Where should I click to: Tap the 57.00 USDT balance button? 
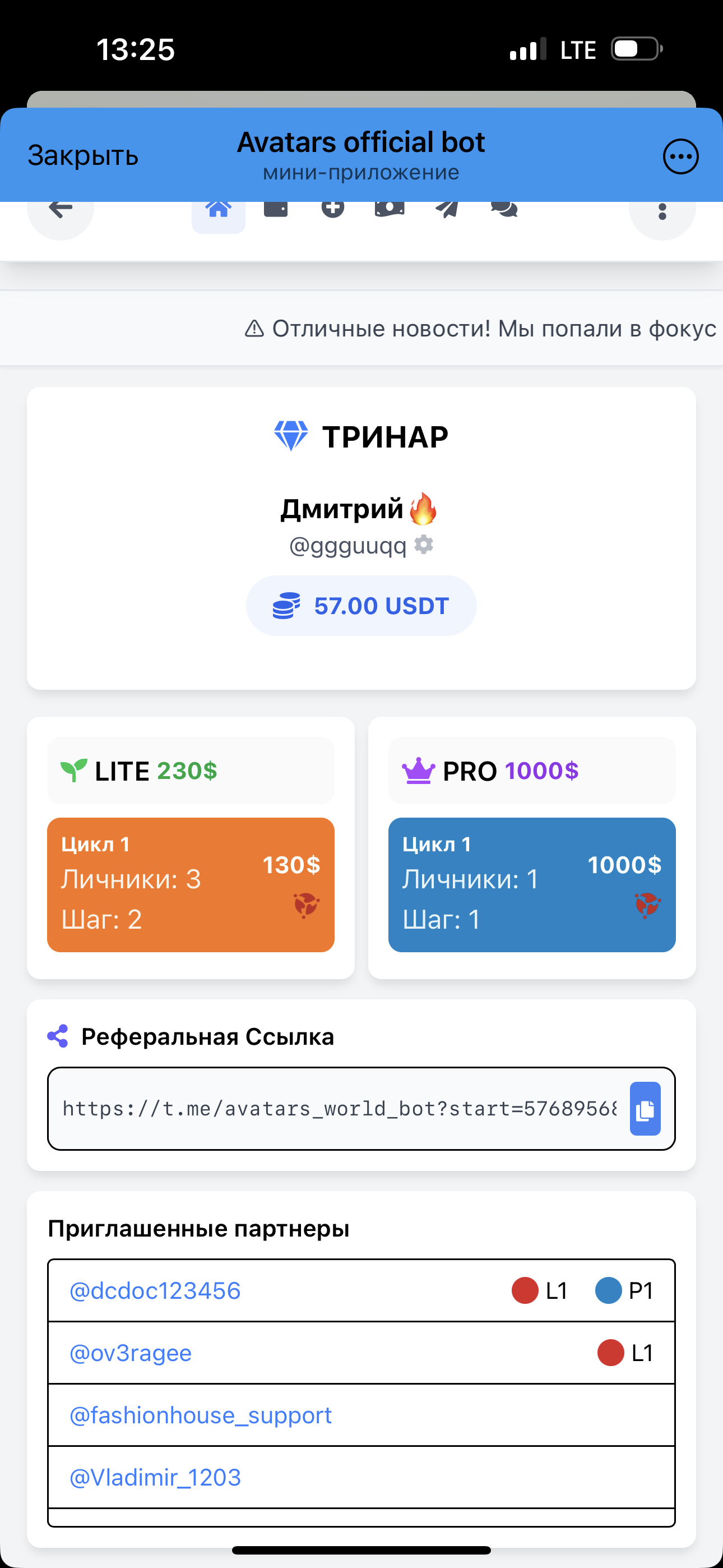(x=361, y=606)
